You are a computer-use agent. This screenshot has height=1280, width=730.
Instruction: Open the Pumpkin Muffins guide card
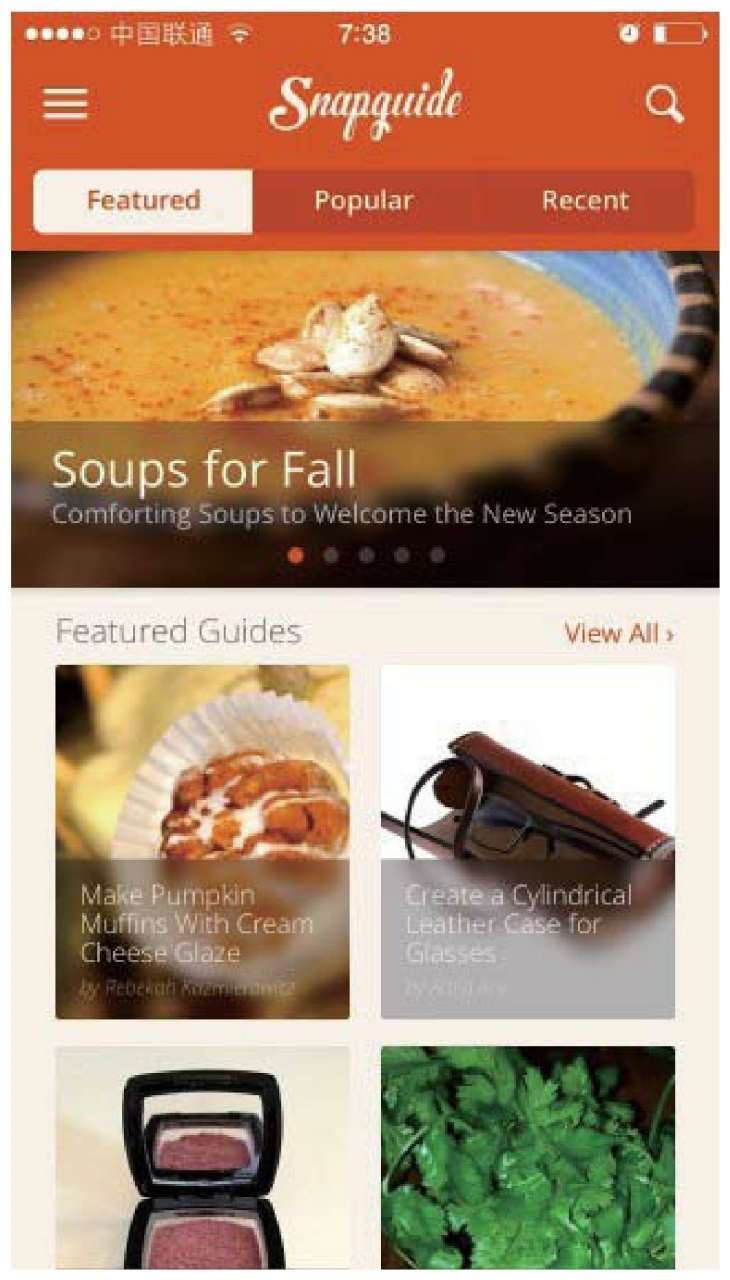(202, 842)
